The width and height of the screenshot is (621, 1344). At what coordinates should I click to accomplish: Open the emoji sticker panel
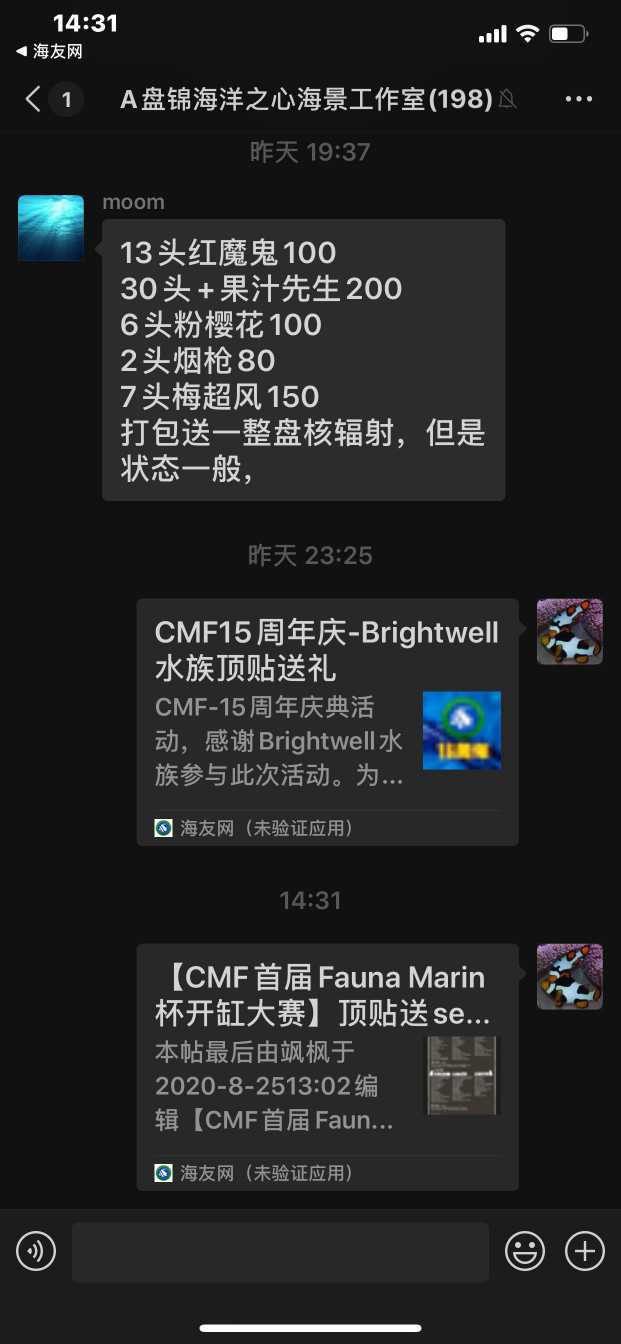(525, 1251)
